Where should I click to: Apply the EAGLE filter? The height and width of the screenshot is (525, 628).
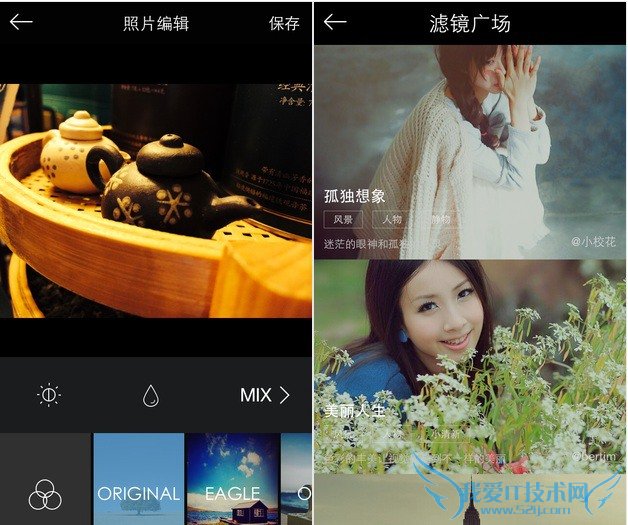pos(232,480)
